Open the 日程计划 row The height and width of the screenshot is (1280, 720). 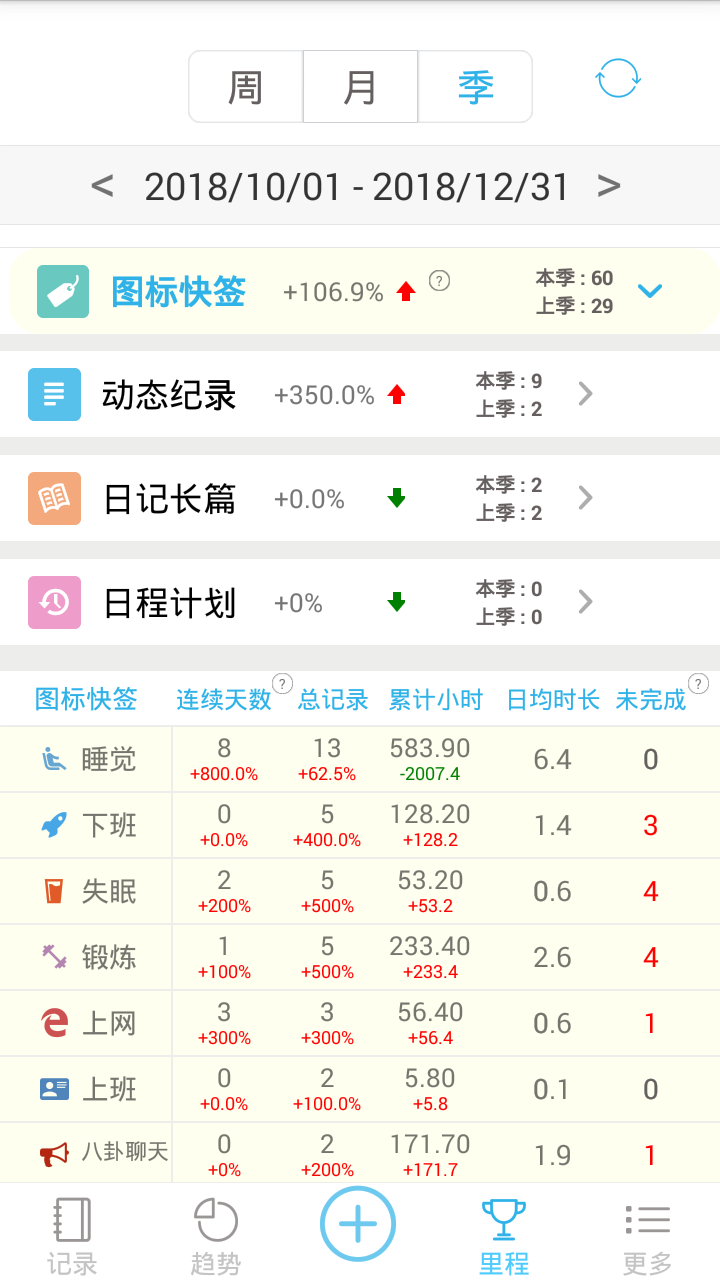(x=360, y=603)
